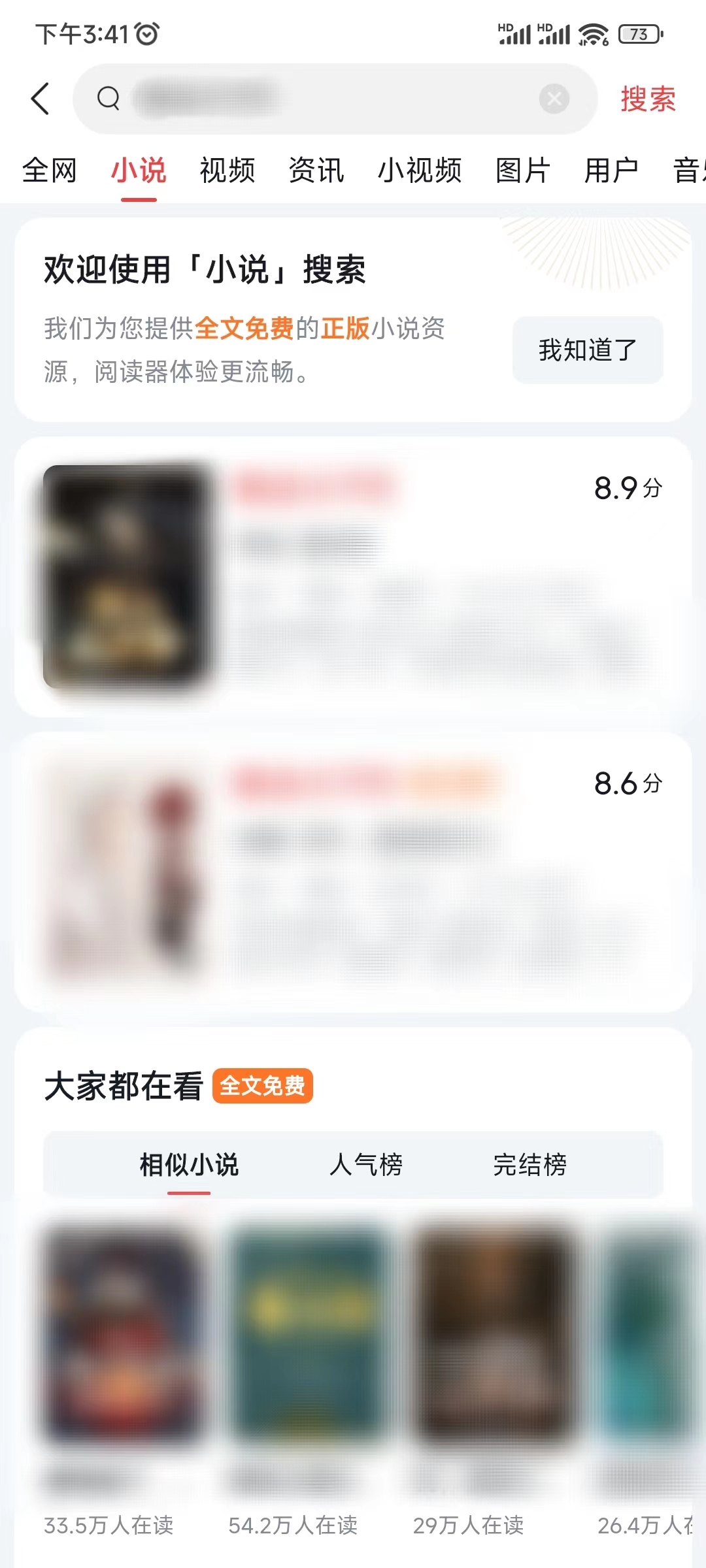Clear the search field with the X icon
This screenshot has height=1568, width=706.
552,98
